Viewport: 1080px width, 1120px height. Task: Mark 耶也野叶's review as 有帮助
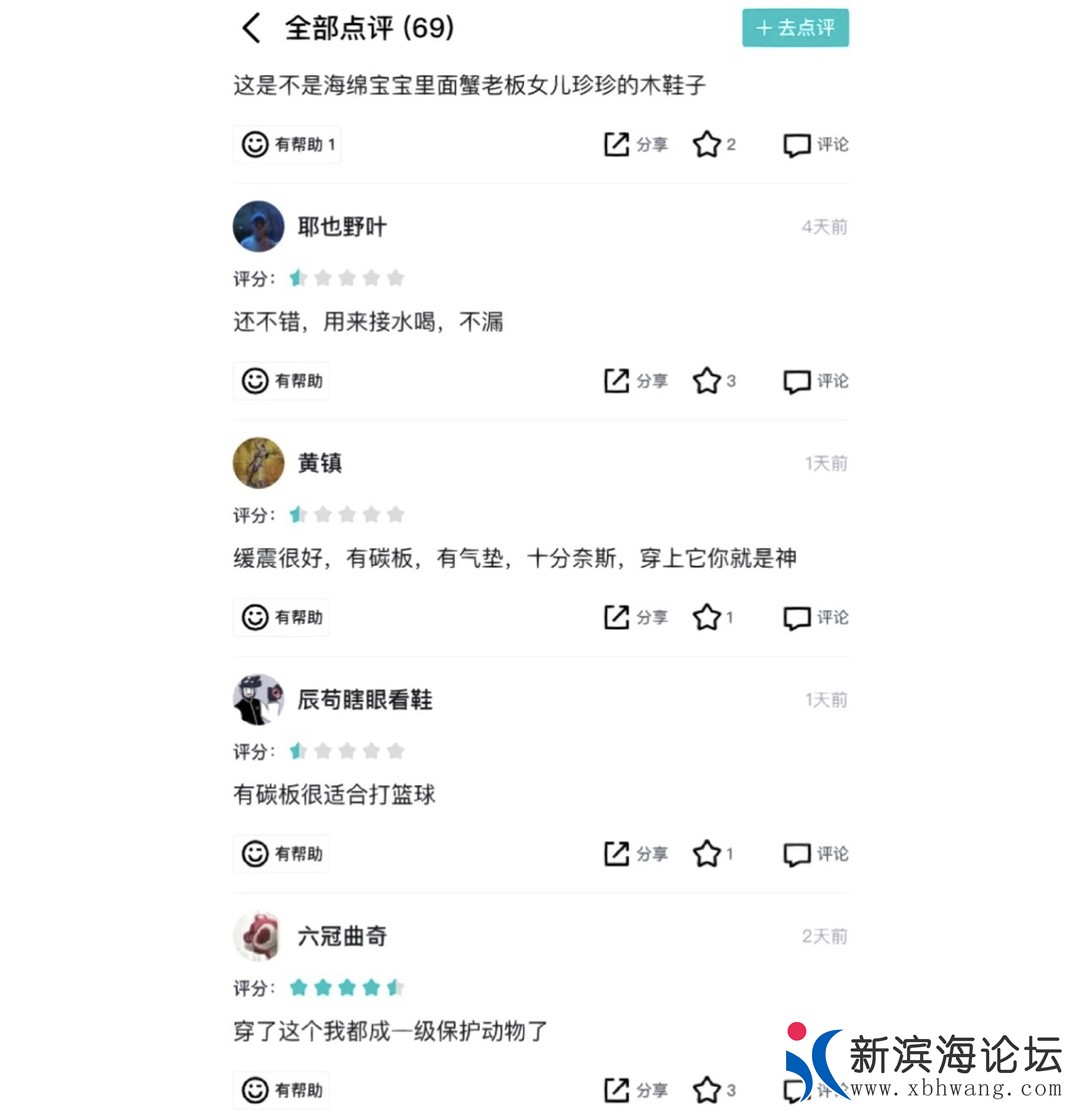[282, 381]
